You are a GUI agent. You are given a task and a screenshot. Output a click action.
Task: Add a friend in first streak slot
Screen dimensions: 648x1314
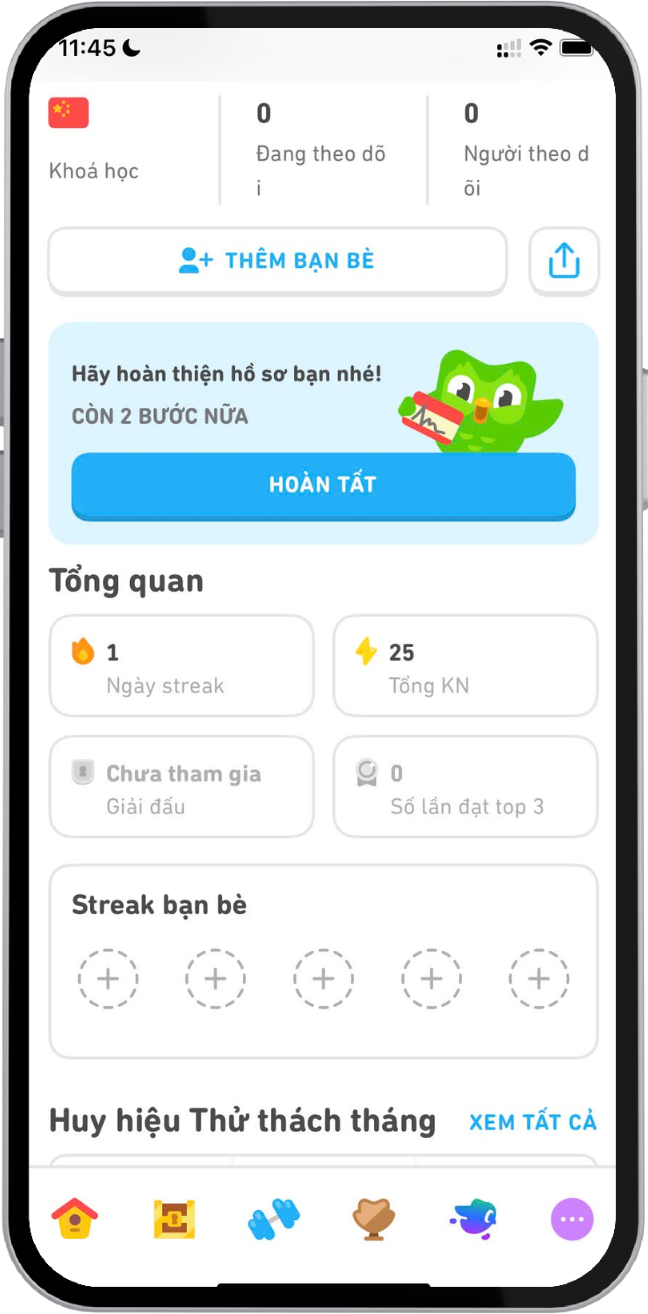[108, 978]
